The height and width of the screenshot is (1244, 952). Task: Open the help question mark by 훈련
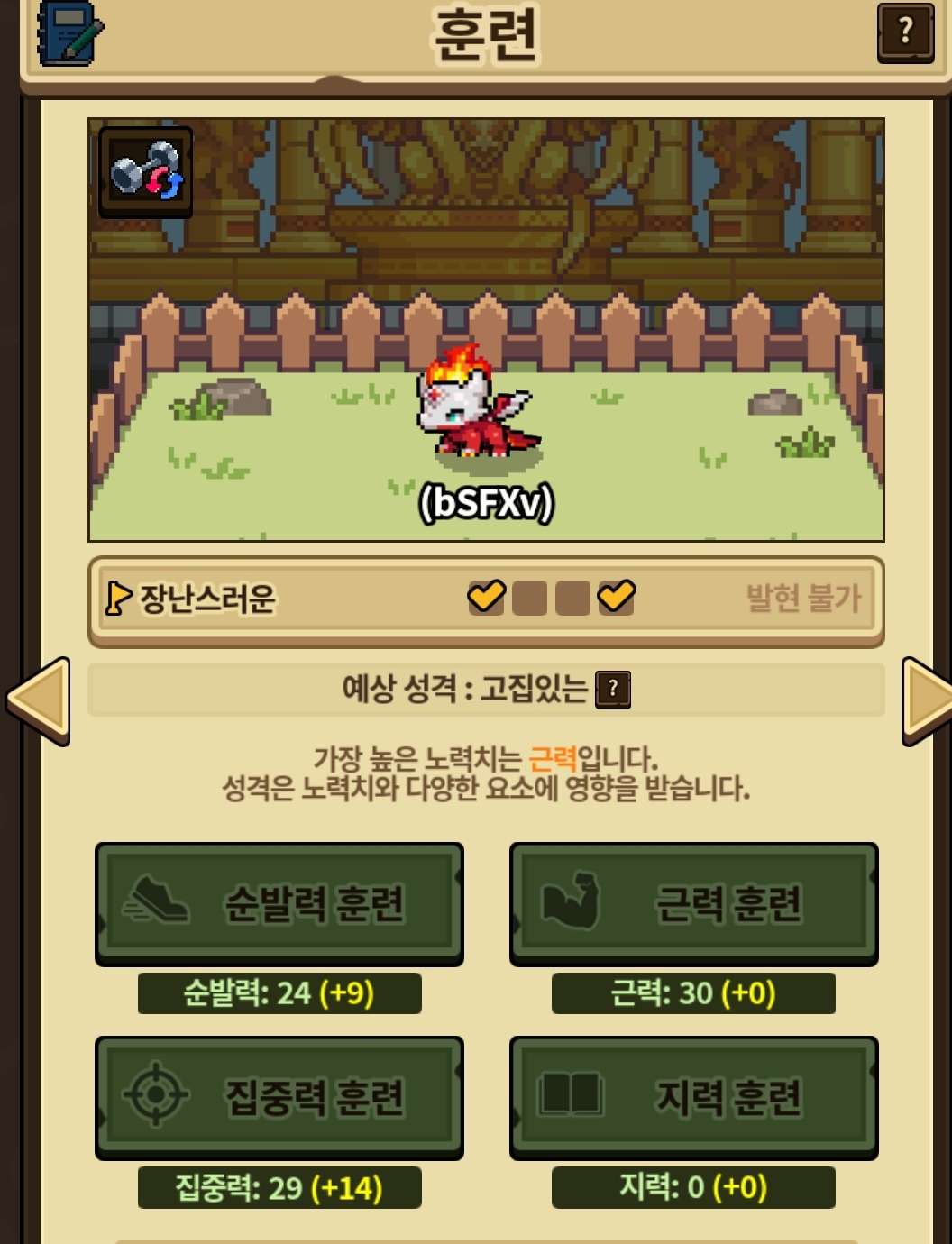pyautogui.click(x=906, y=32)
